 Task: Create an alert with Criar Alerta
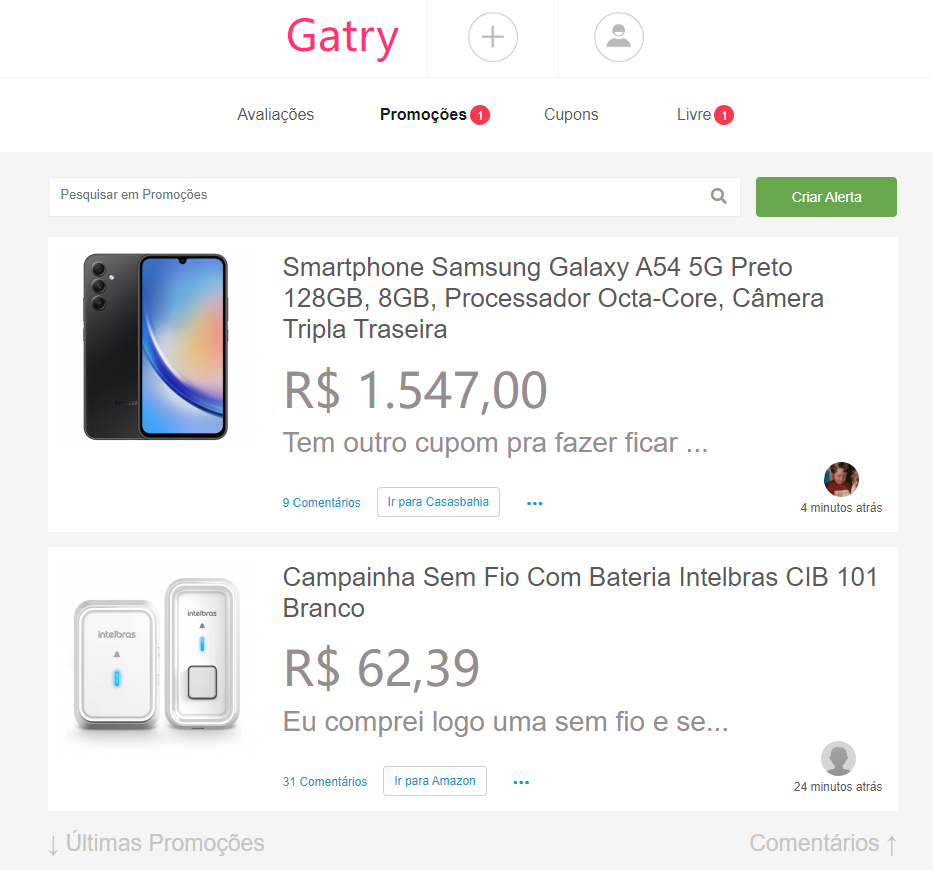tap(826, 197)
